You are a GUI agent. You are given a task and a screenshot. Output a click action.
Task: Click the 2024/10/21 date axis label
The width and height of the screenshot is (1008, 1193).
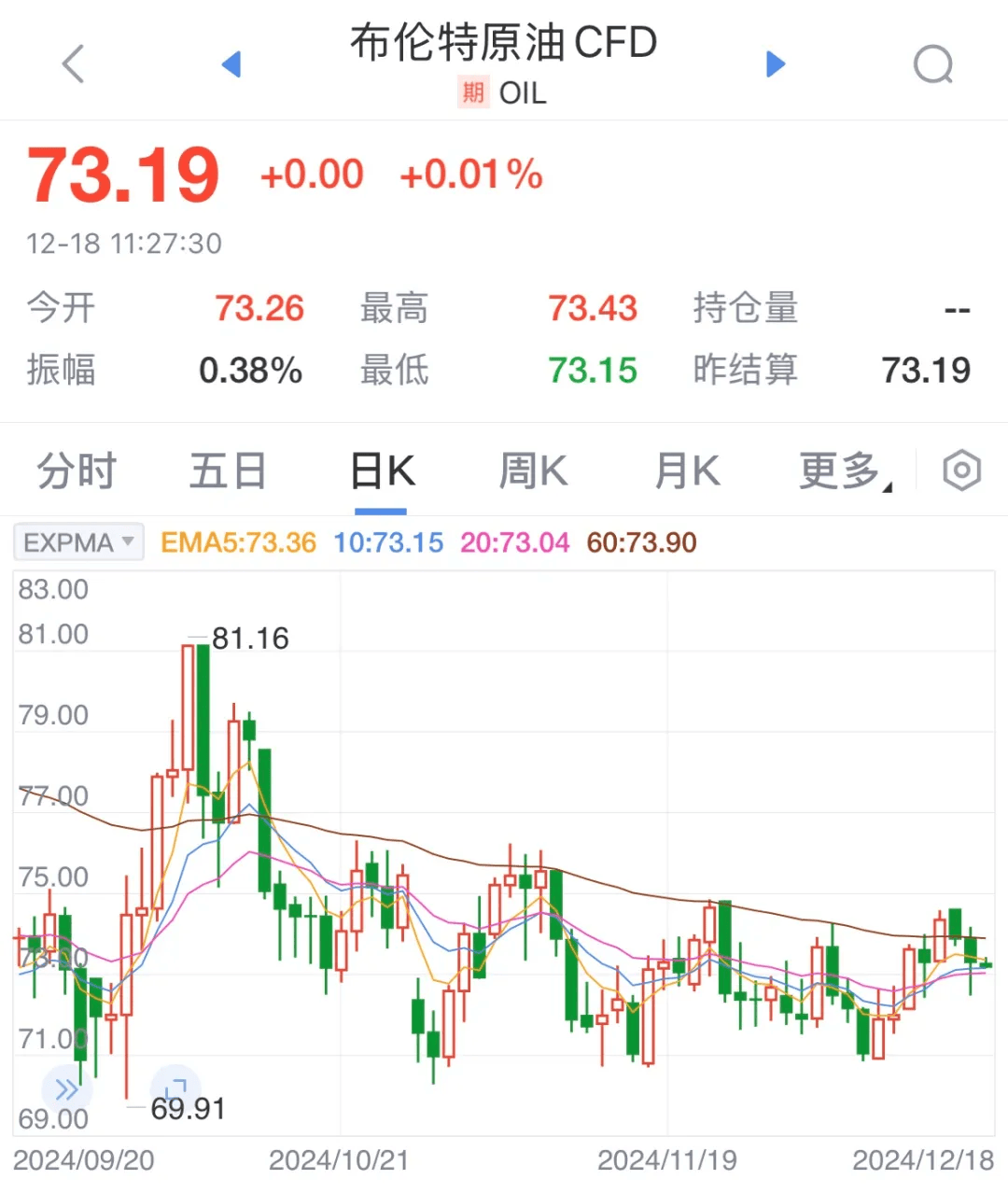(338, 1159)
